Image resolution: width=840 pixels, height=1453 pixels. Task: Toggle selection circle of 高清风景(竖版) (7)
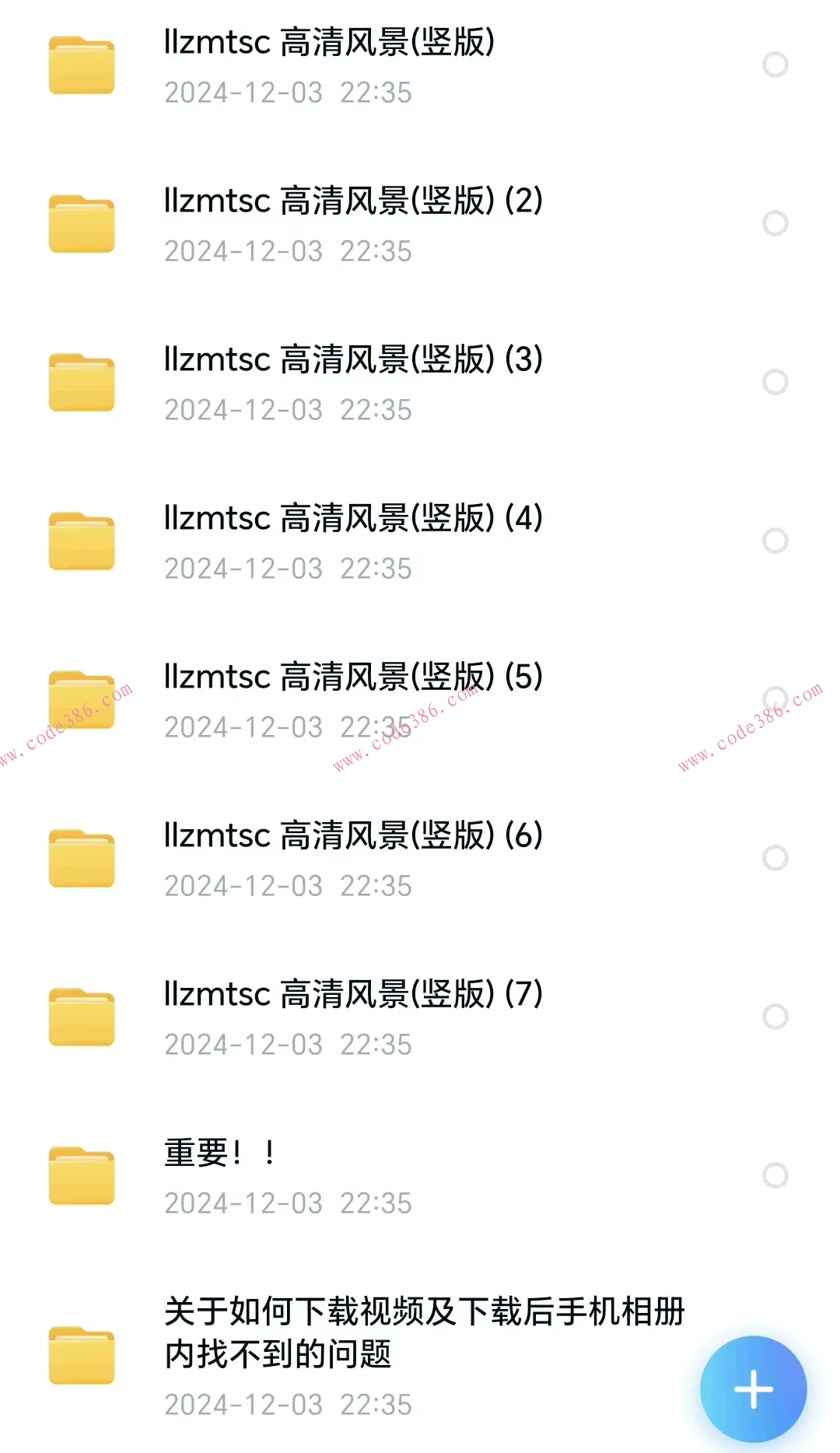coord(774,1017)
